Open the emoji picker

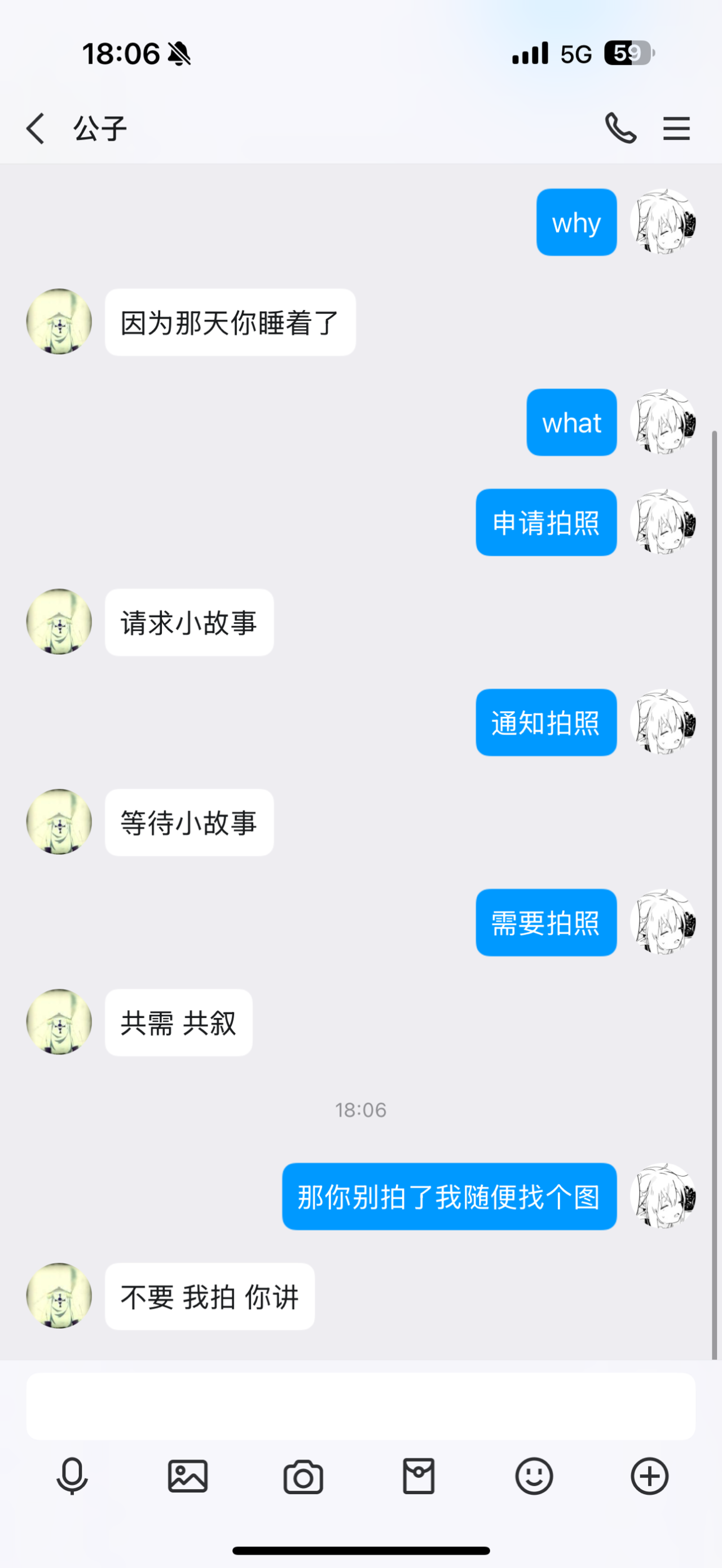point(534,1476)
